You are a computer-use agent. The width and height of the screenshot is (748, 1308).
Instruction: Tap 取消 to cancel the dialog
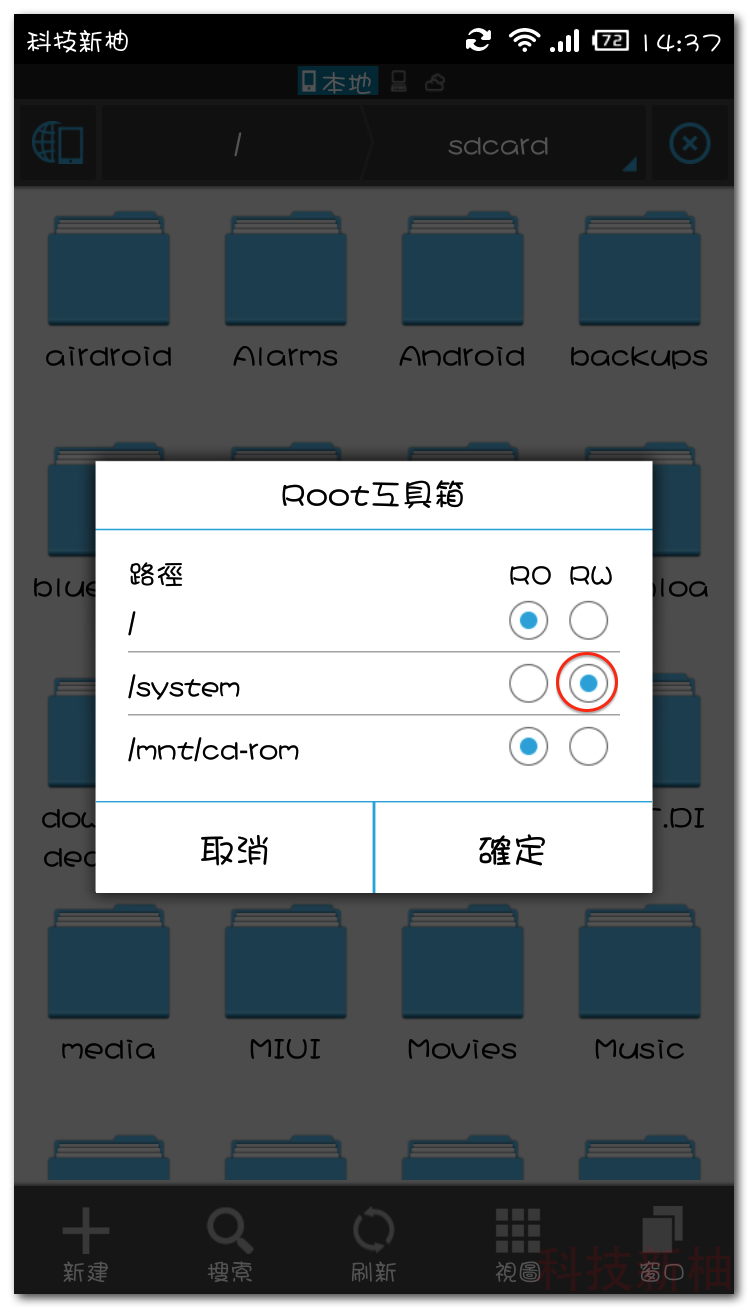point(234,848)
